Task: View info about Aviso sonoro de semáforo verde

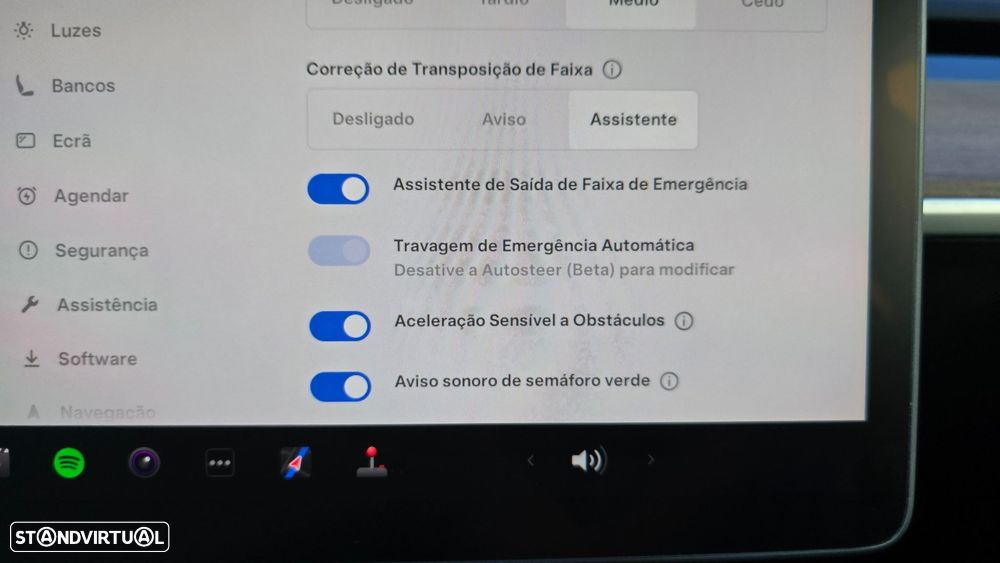Action: (670, 381)
